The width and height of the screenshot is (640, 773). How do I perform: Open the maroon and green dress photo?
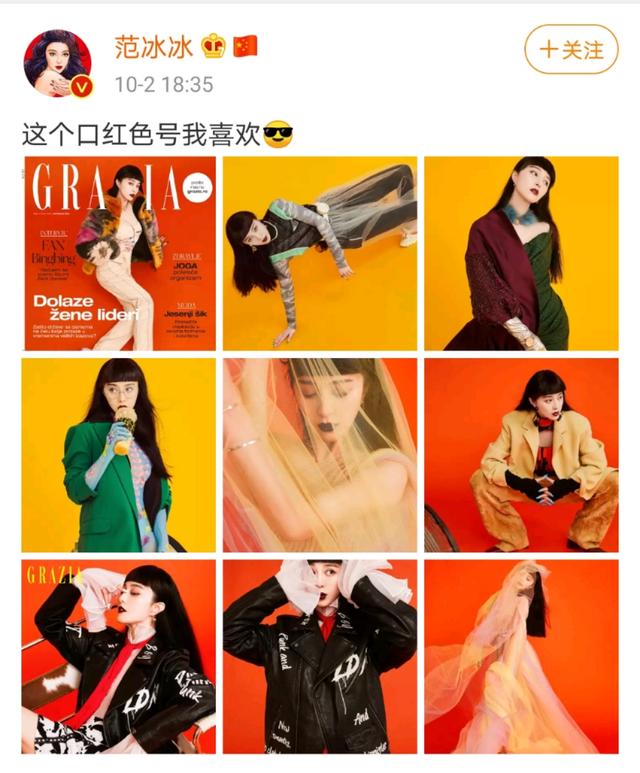[x=521, y=253]
